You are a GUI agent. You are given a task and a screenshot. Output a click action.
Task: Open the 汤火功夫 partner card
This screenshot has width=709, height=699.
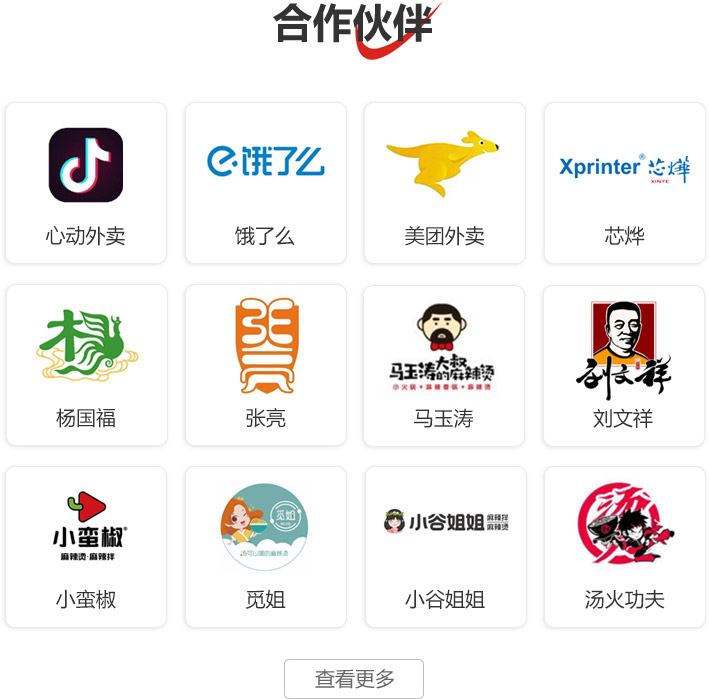(x=624, y=547)
